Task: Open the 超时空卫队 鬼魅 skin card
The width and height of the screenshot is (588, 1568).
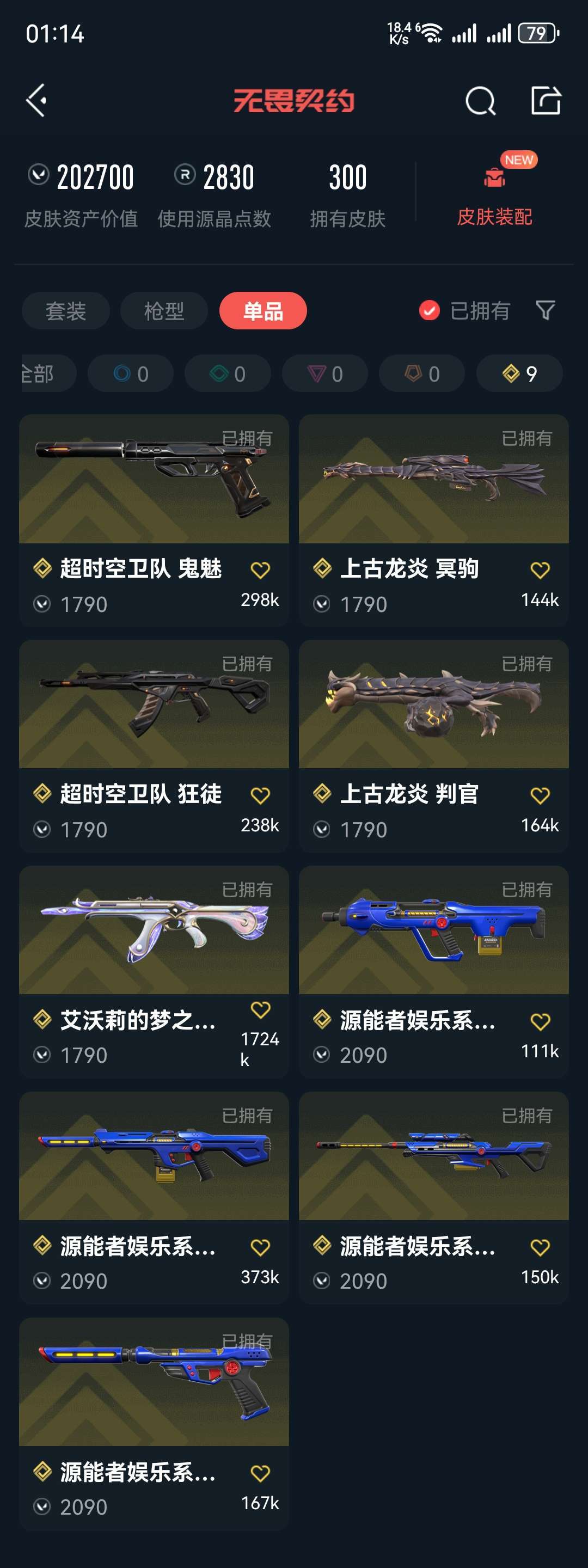Action: coord(154,480)
